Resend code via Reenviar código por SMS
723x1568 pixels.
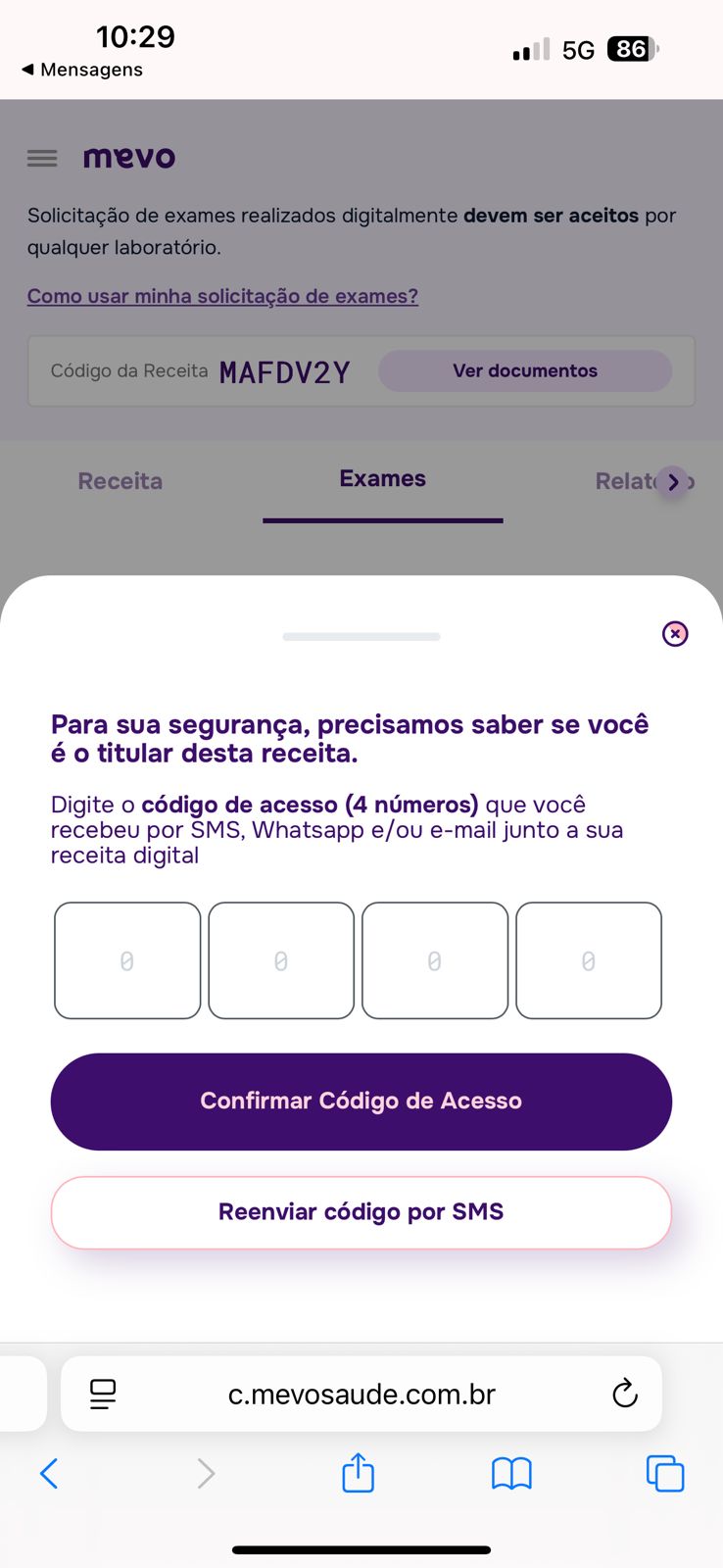point(361,1212)
